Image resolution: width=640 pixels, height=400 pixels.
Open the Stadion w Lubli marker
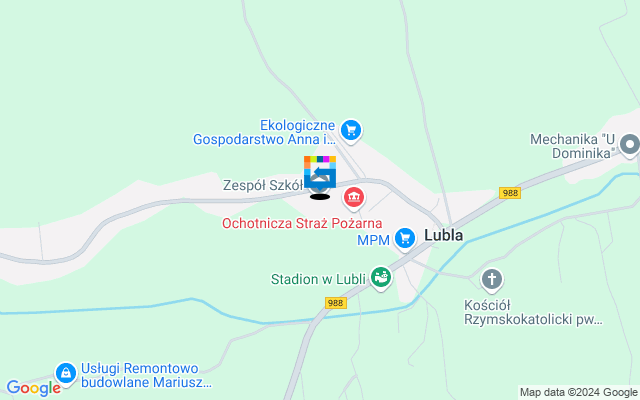(x=380, y=277)
